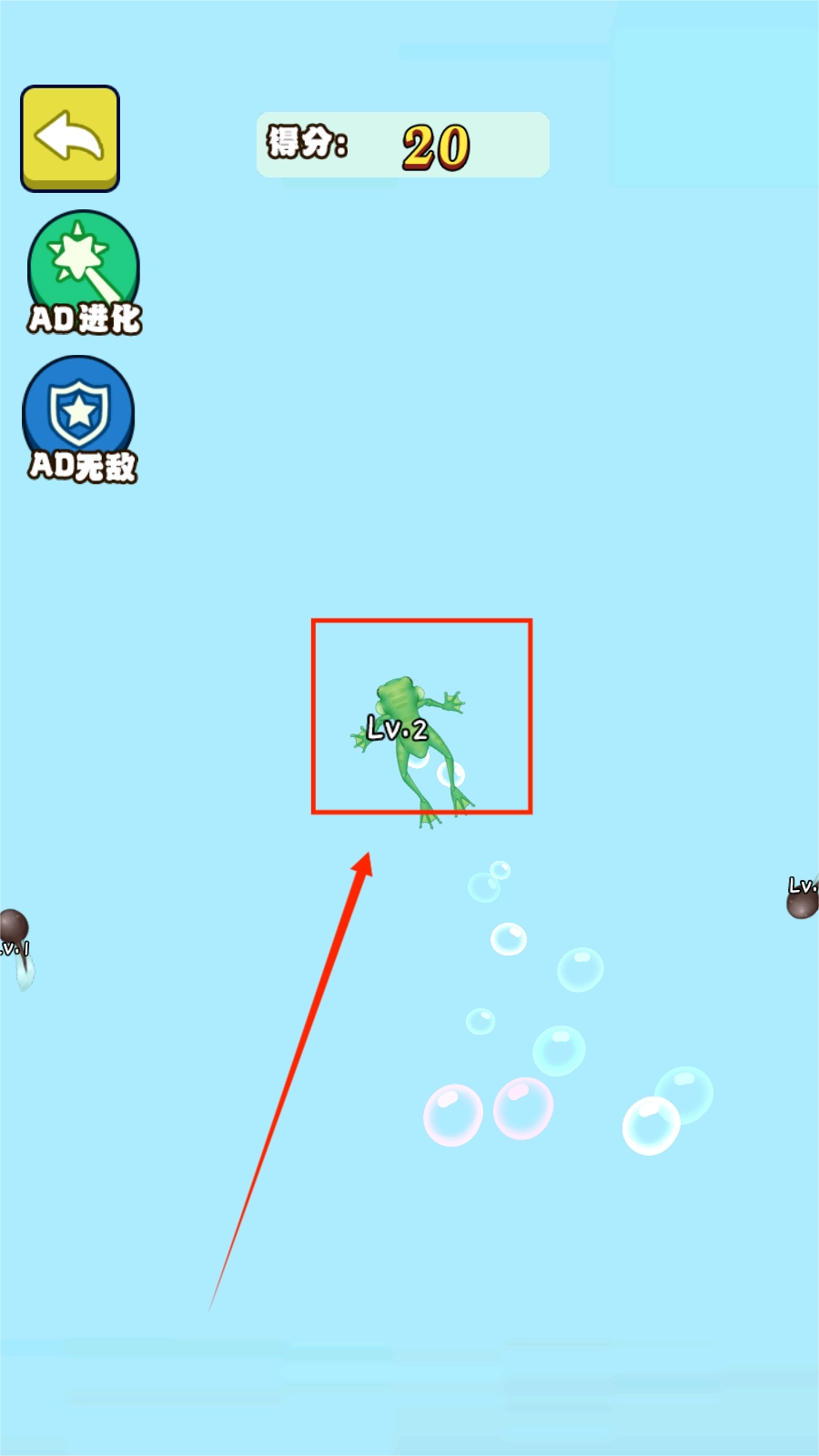
Task: Tap the yellow back arrow button
Action: pyautogui.click(x=70, y=138)
